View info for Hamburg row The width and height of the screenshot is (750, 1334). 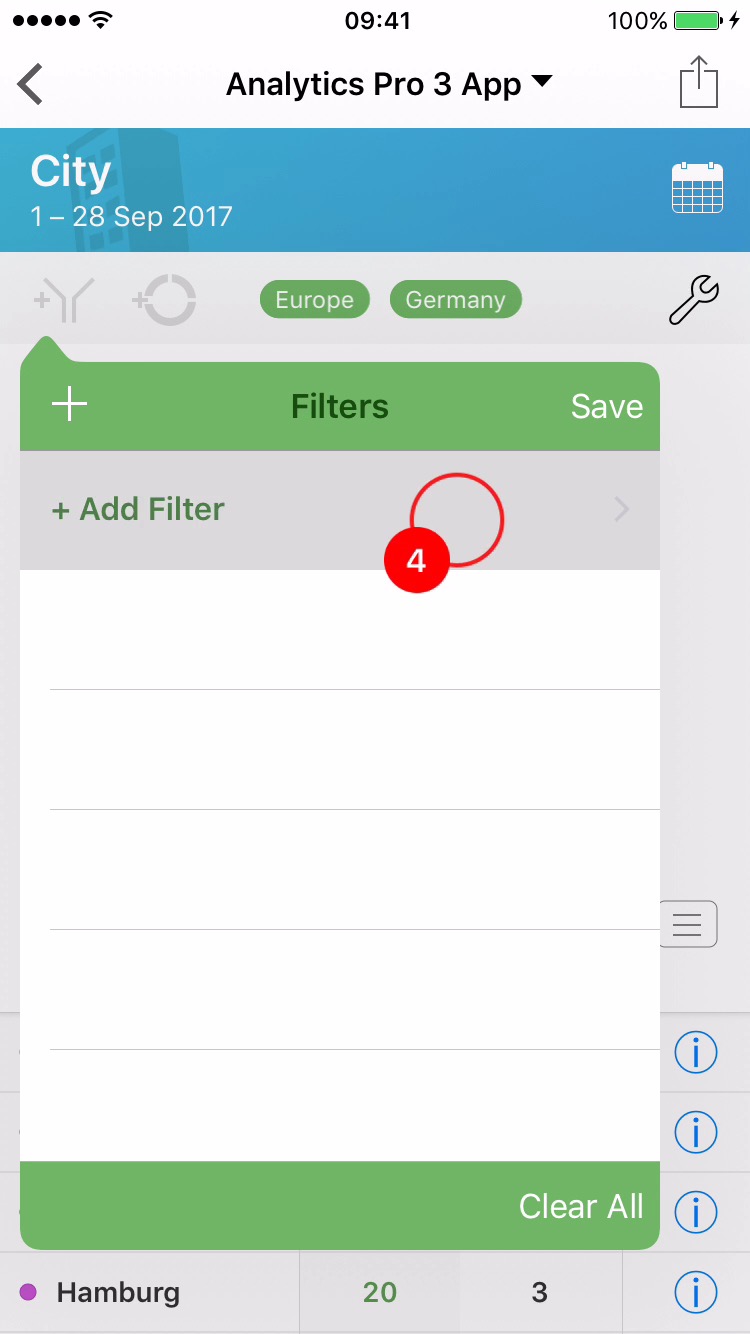(x=695, y=1292)
